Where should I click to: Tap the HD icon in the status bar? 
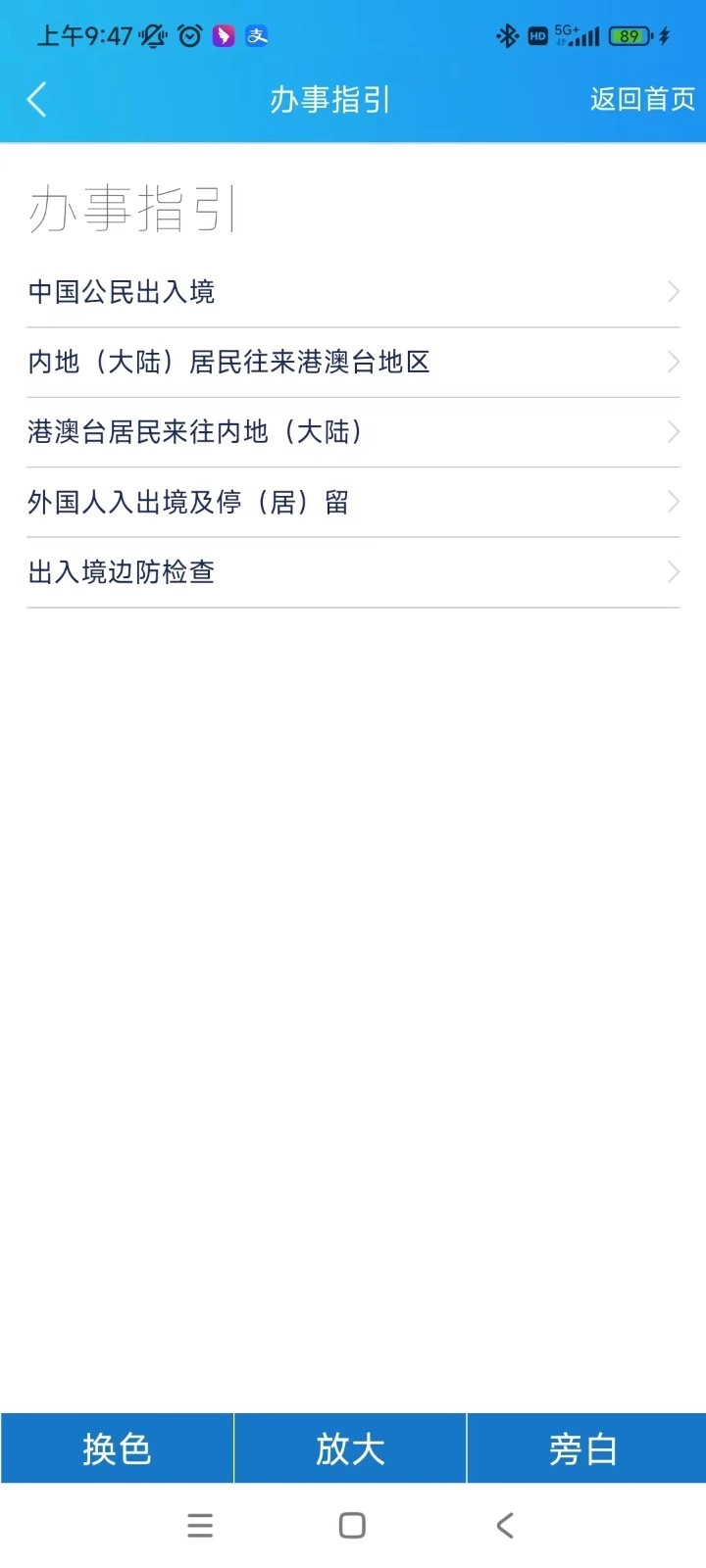click(538, 35)
